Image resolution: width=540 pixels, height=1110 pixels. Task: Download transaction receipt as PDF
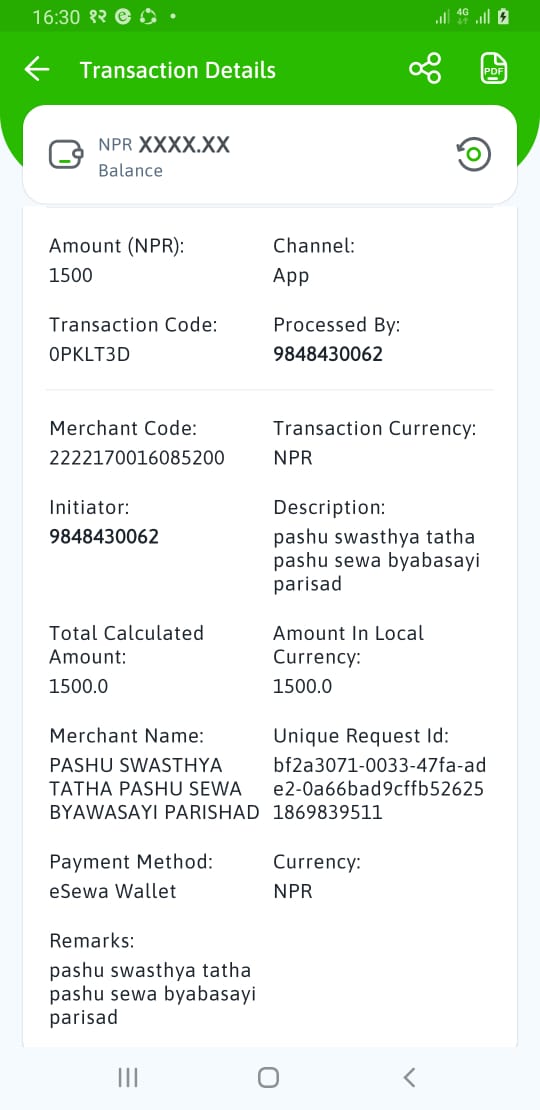(494, 69)
